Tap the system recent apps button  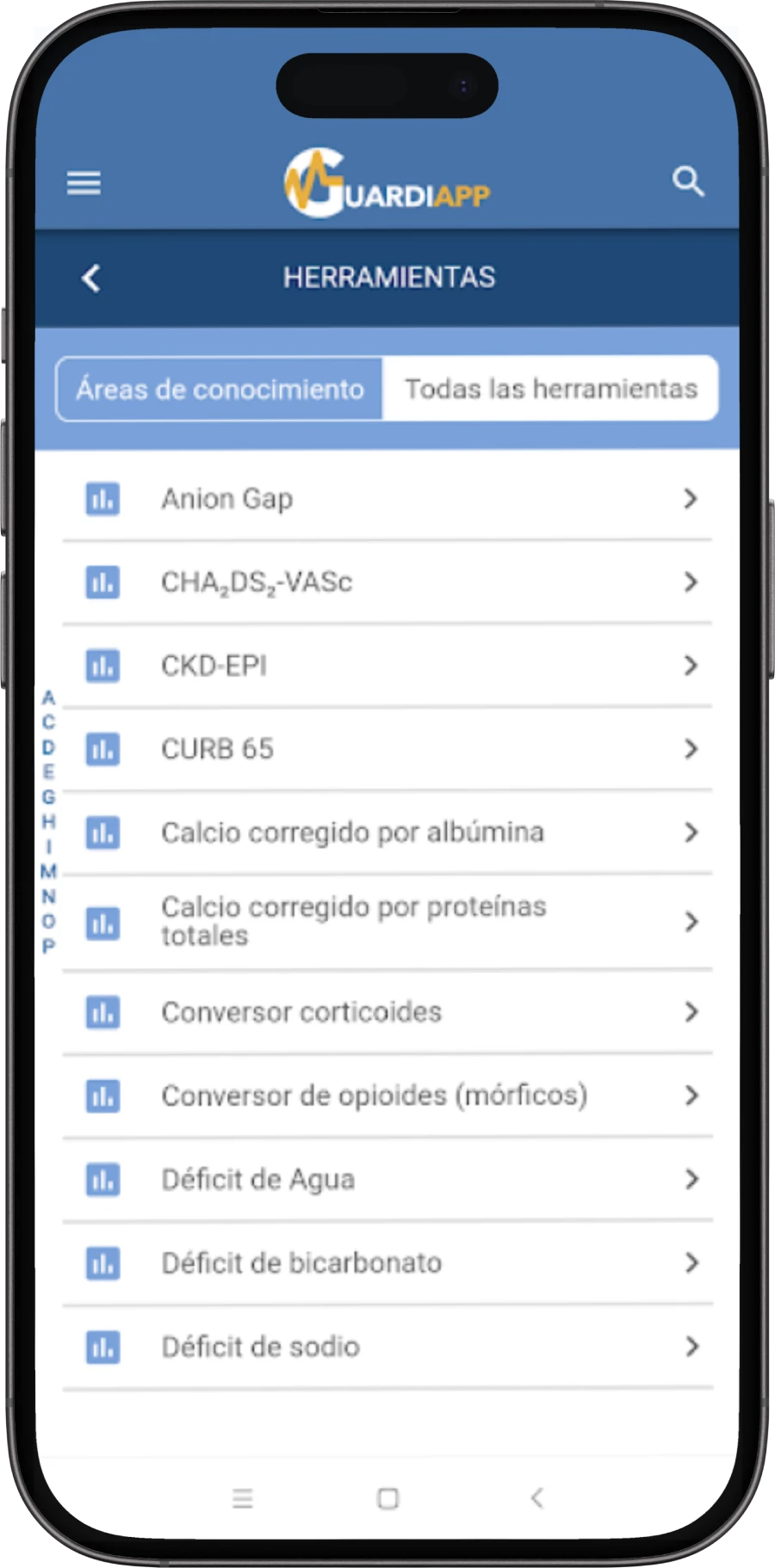(243, 1499)
